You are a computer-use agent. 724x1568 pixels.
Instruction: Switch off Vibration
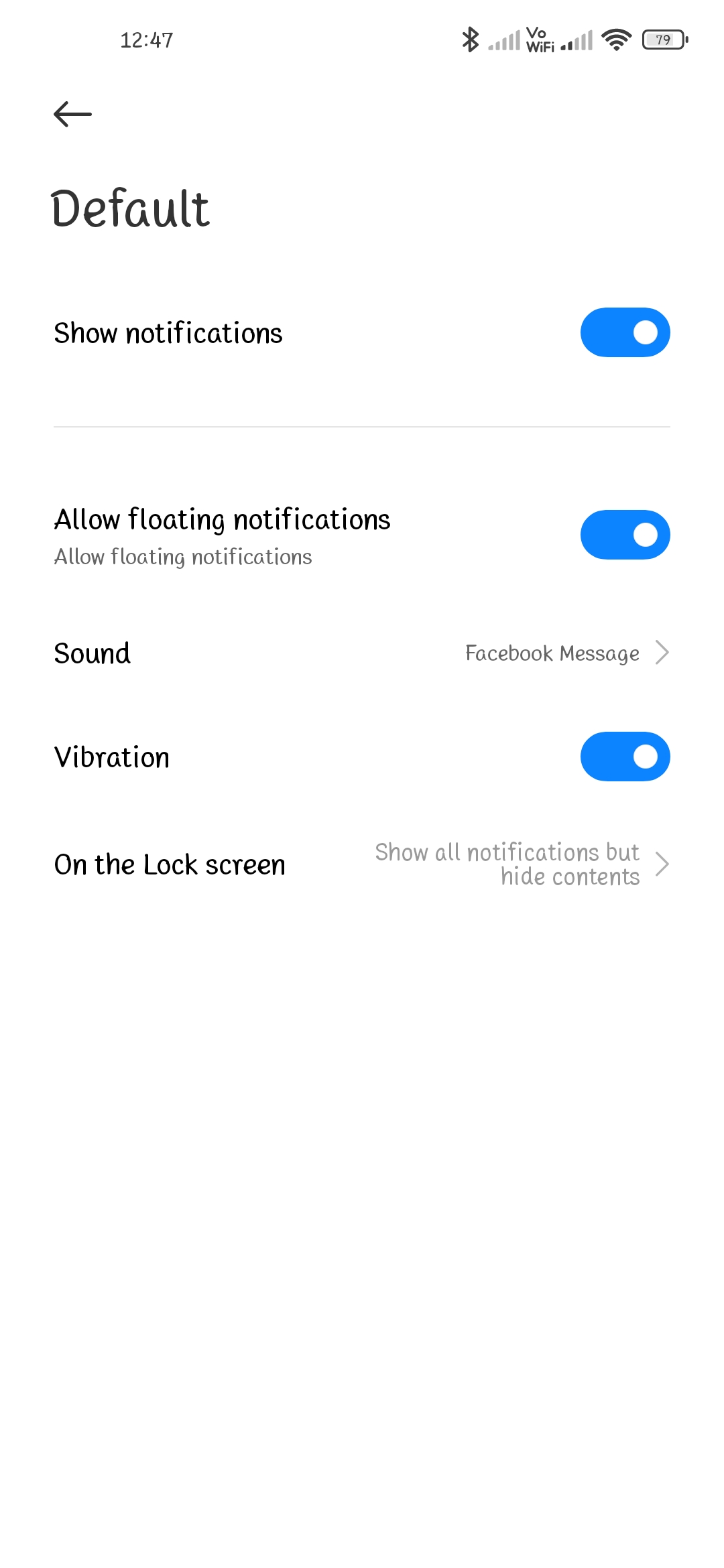(x=625, y=757)
